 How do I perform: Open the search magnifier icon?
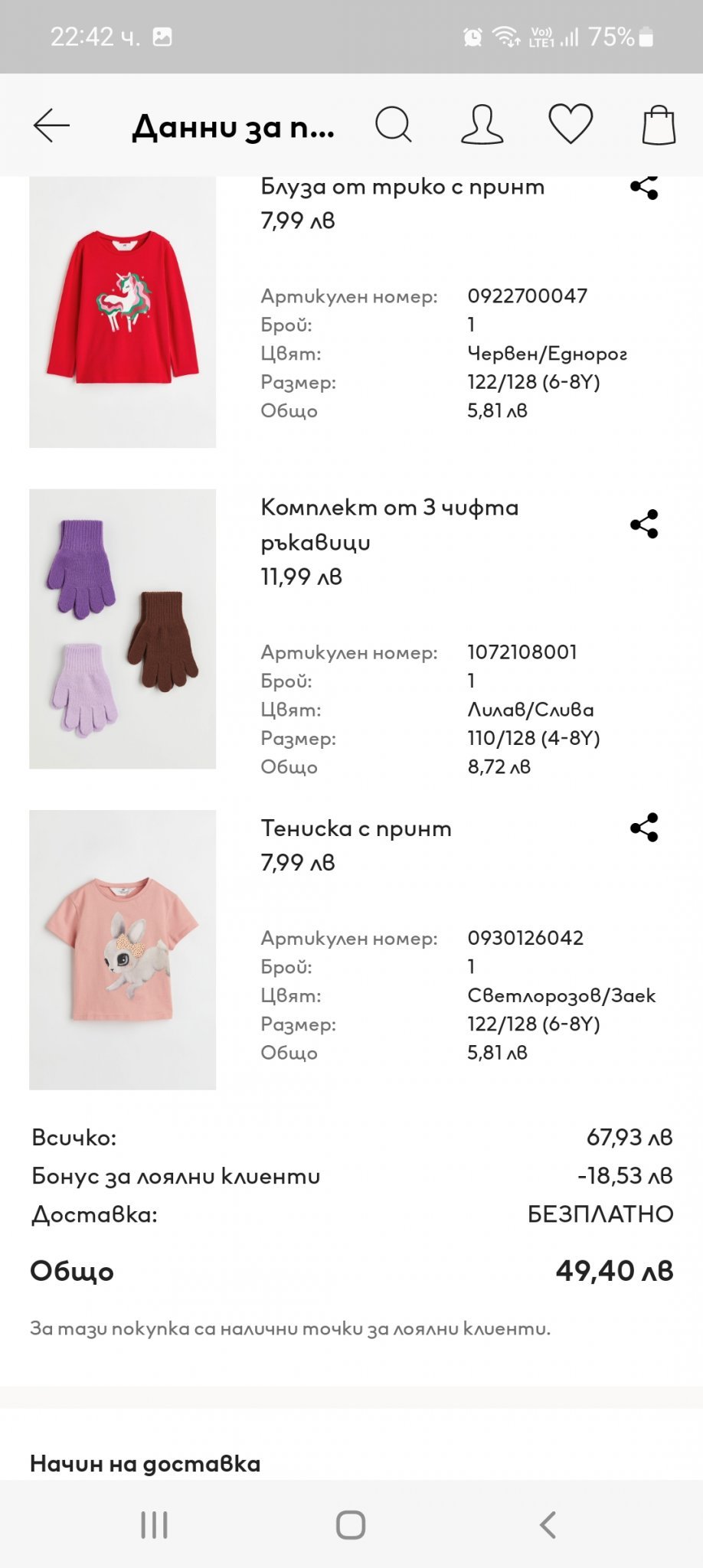click(x=394, y=124)
